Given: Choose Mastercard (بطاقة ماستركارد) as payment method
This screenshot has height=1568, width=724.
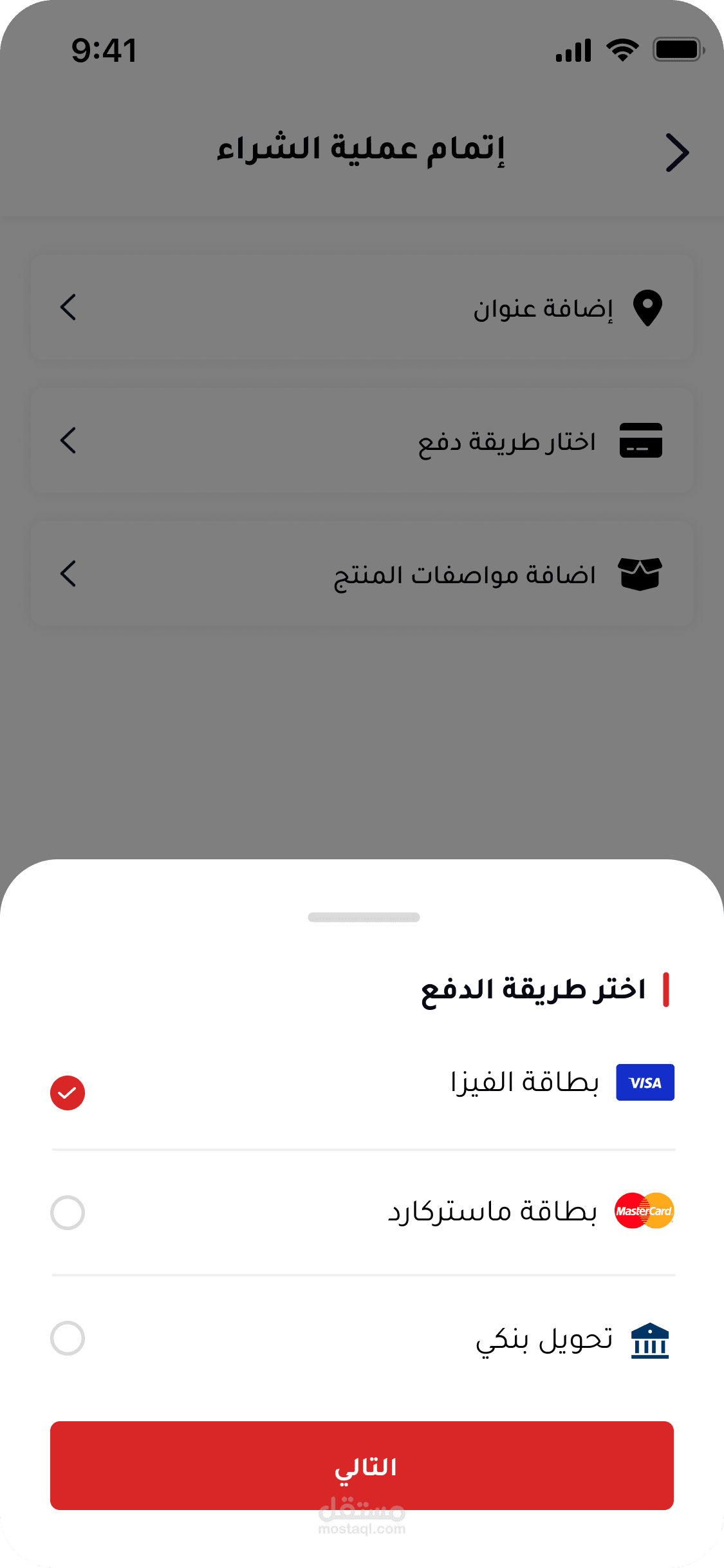Looking at the screenshot, I should coord(362,1212).
